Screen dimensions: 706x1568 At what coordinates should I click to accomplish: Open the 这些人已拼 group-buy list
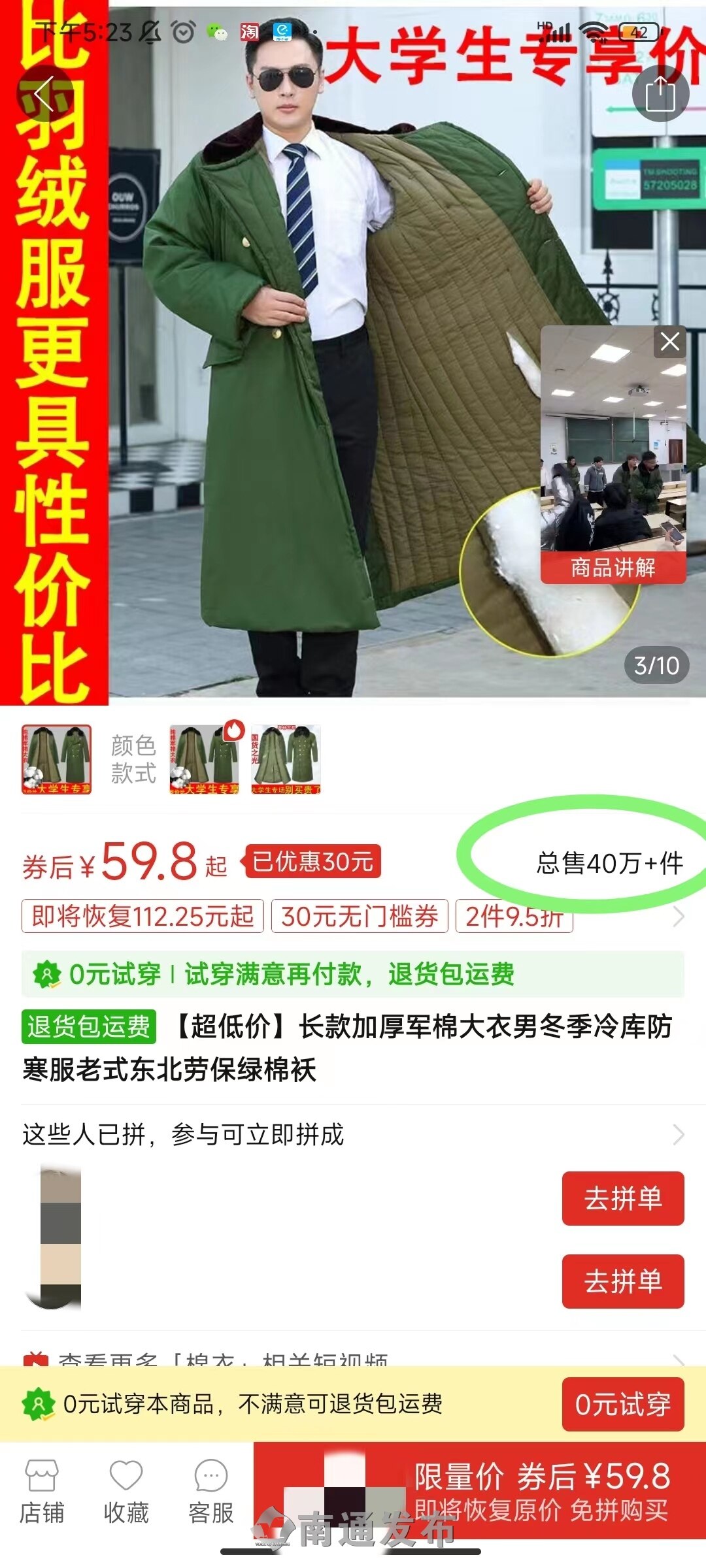(353, 1135)
